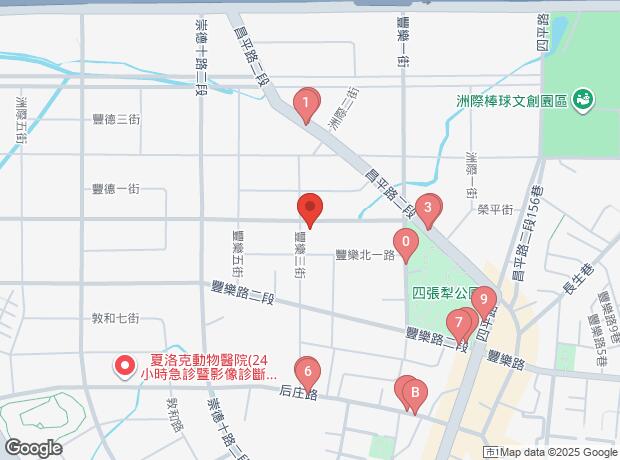The width and height of the screenshot is (620, 460).
Task: Tap map marker number 1
Action: pos(305,102)
